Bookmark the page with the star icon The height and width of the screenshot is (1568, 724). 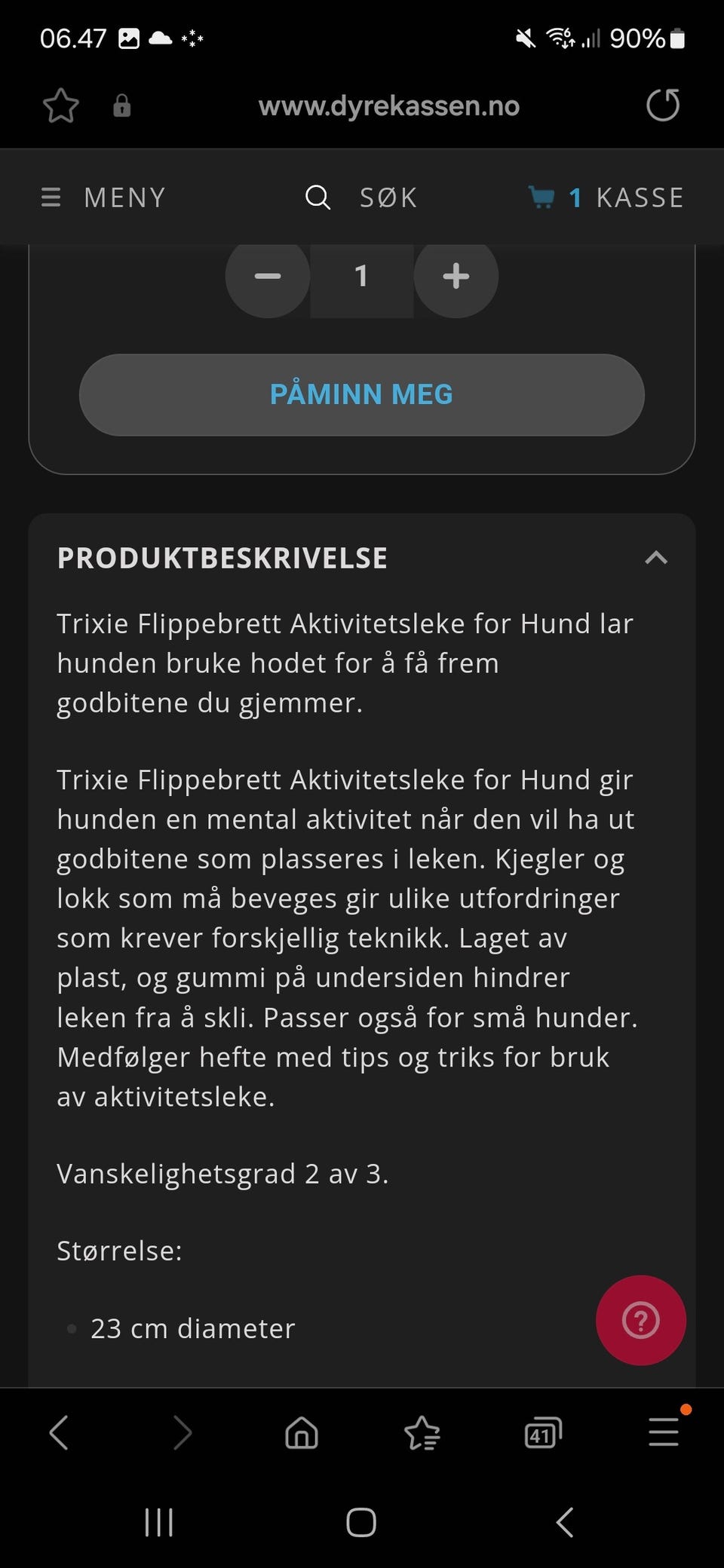point(60,106)
